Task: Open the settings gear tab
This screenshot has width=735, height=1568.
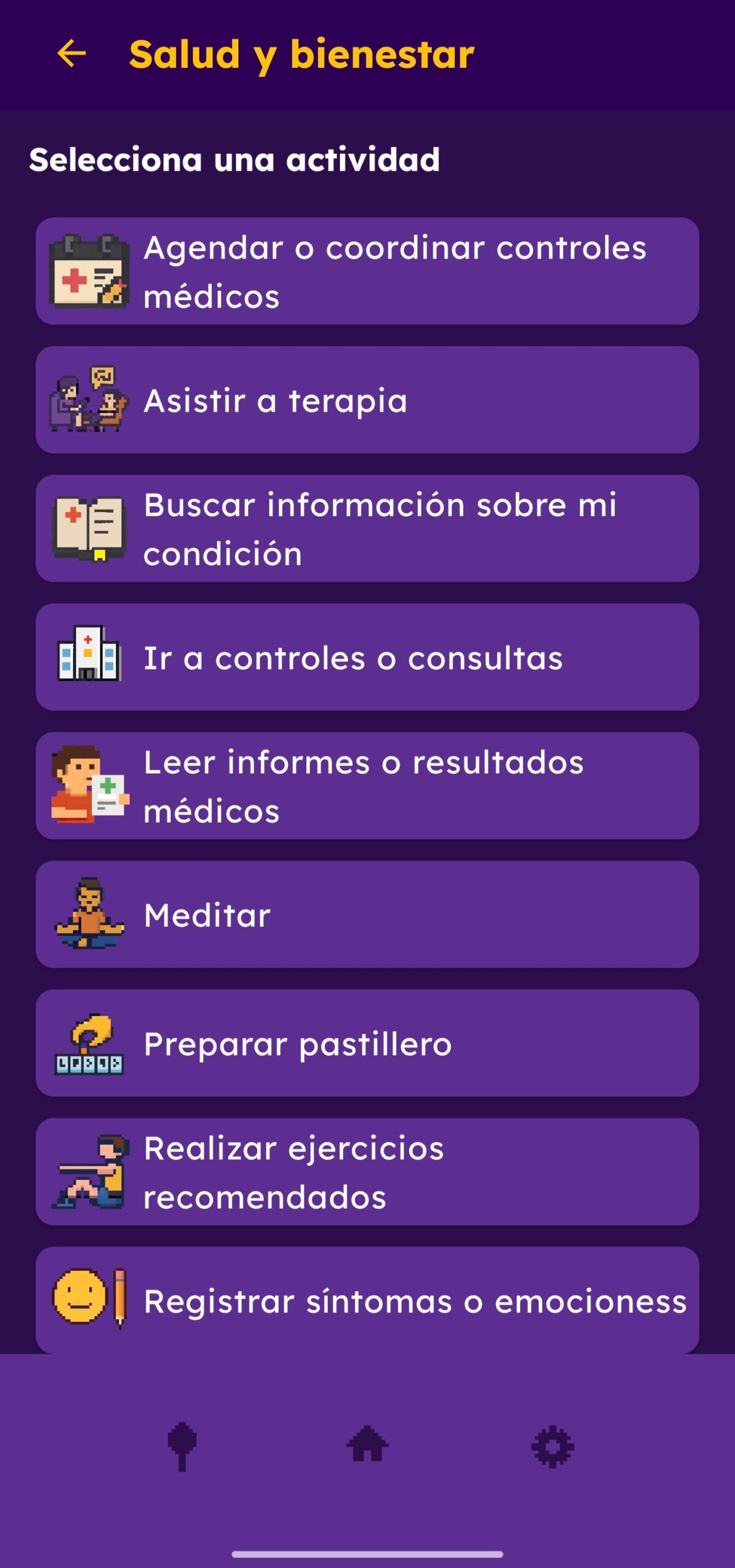Action: (552, 1447)
